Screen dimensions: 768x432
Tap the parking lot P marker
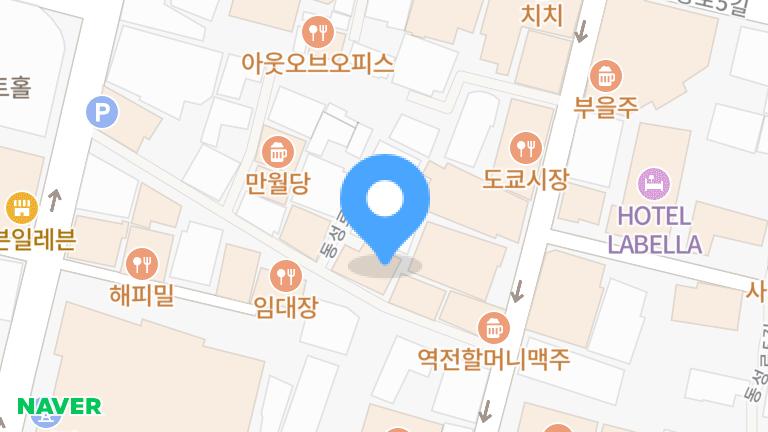tap(101, 112)
